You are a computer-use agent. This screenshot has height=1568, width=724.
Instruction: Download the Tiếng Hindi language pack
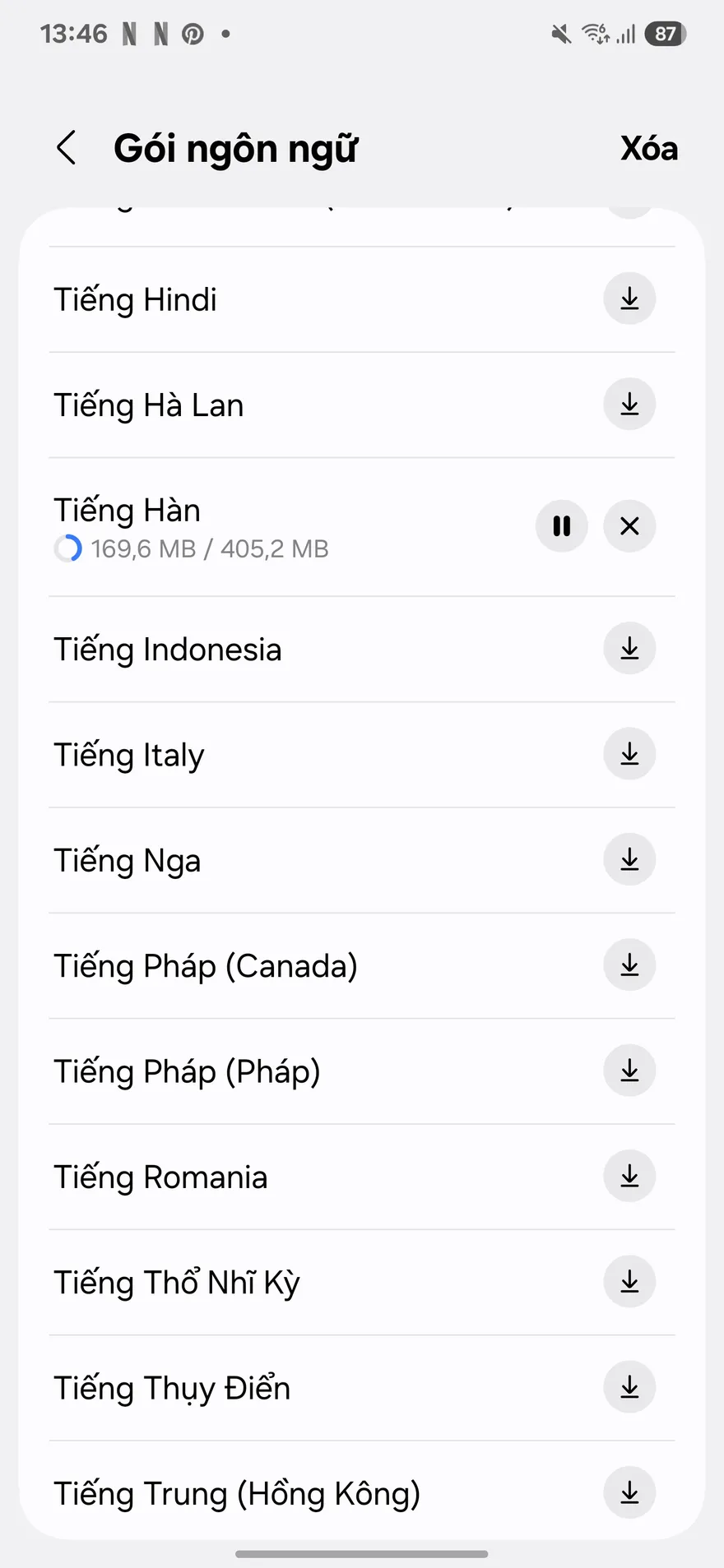click(629, 298)
